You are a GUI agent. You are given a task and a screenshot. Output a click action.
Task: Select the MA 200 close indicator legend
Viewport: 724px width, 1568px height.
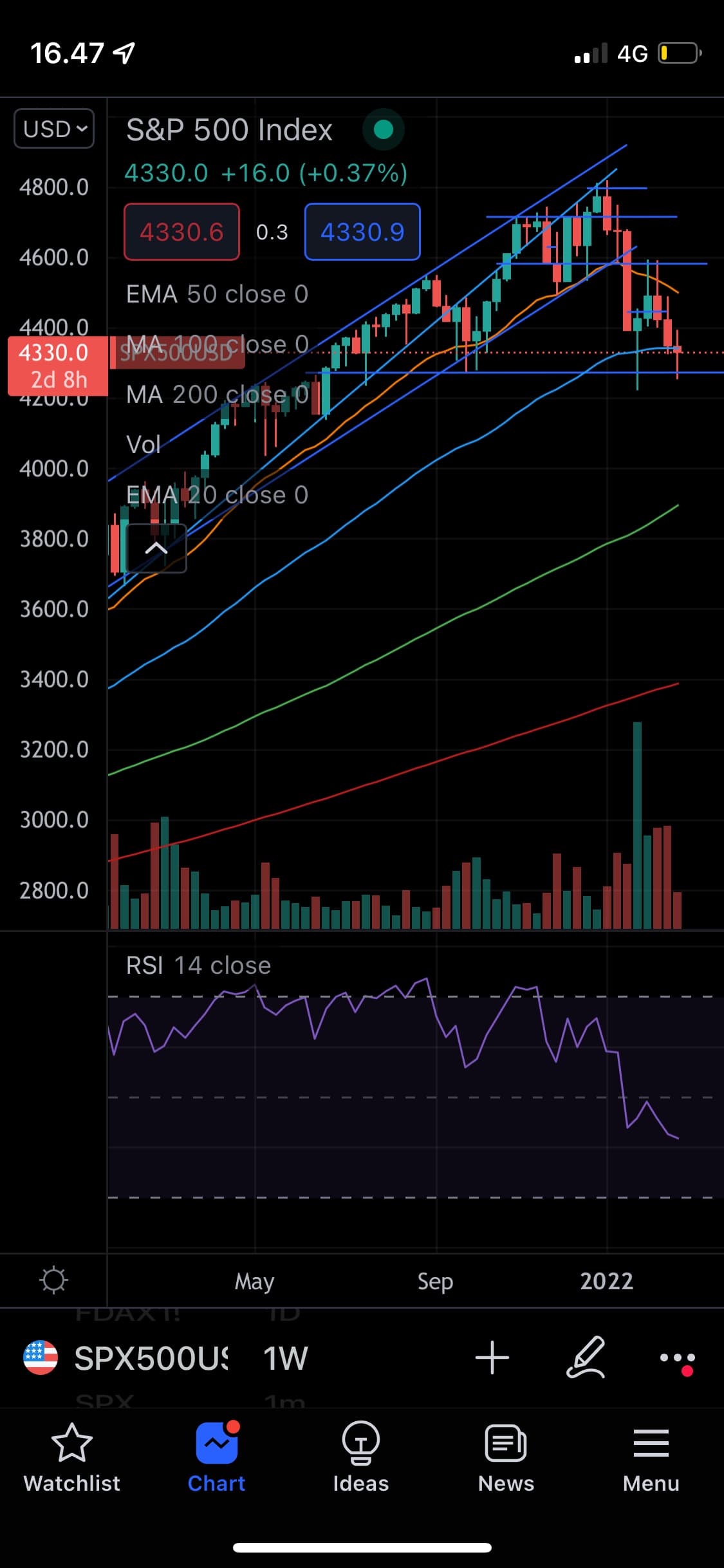pos(217,395)
